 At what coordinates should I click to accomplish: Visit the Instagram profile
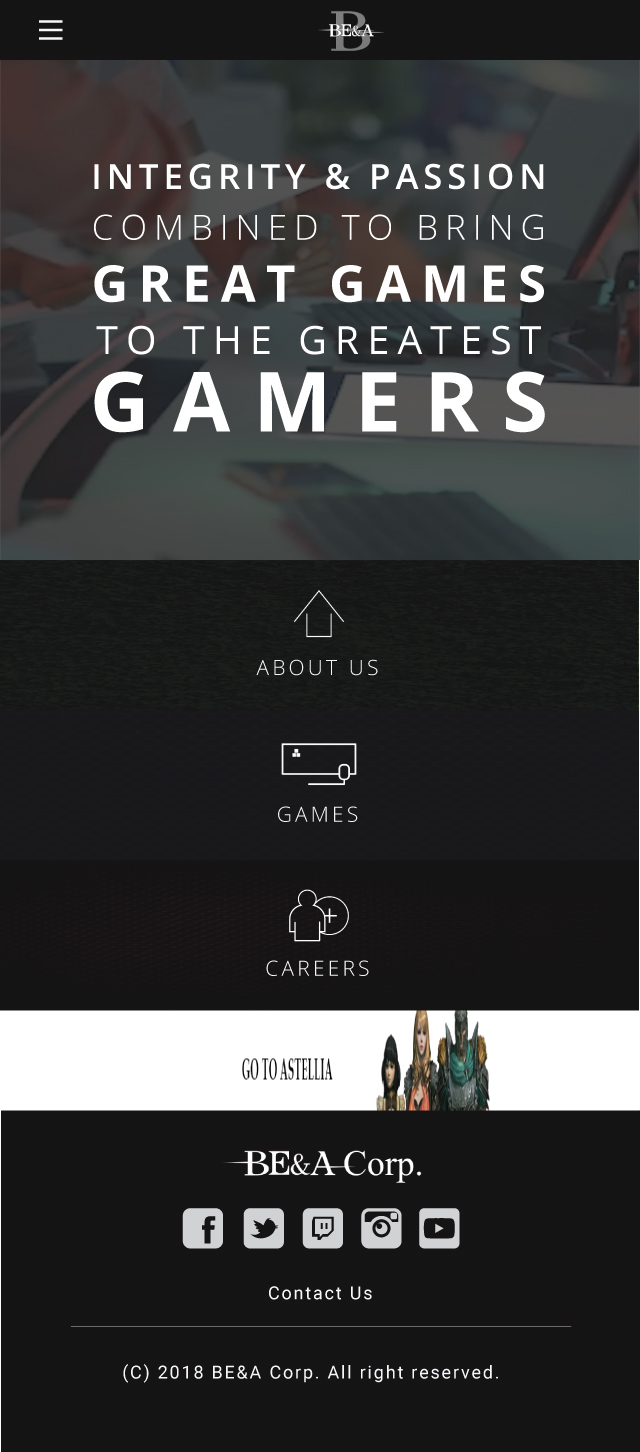[x=381, y=1228]
